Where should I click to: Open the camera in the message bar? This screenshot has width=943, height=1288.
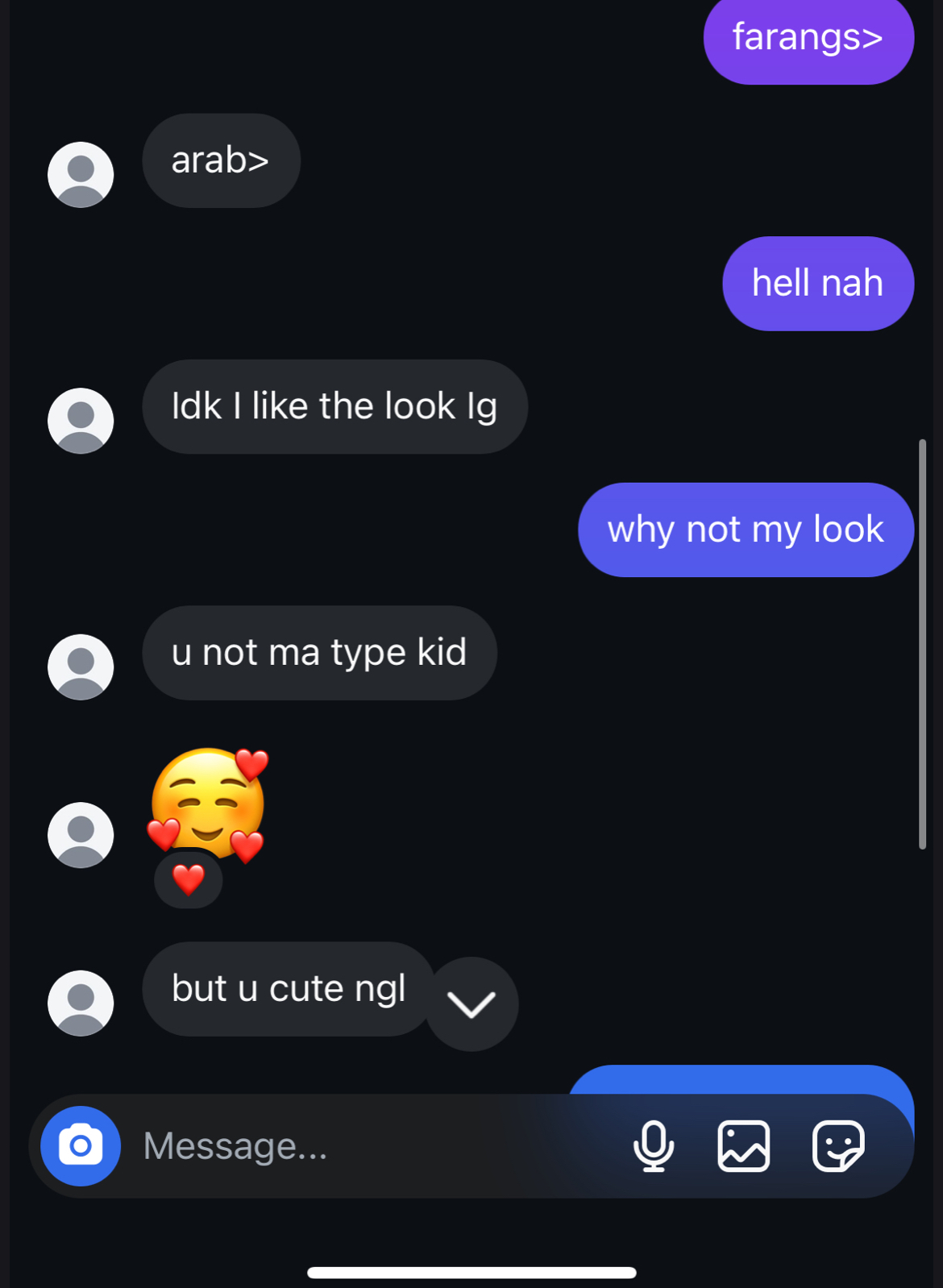click(x=81, y=1145)
